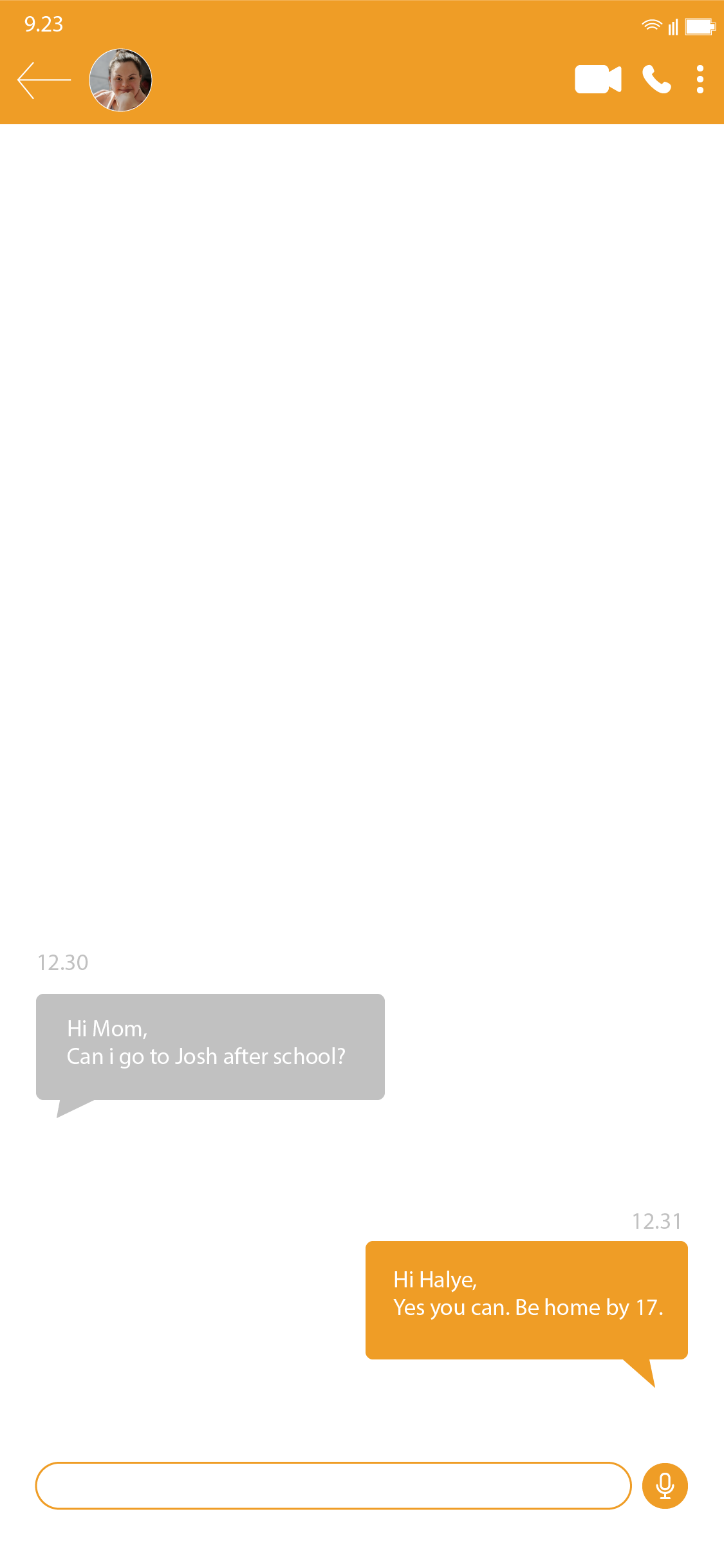The image size is (724, 1568).
Task: Record a voice message with the microphone
Action: 665,1486
